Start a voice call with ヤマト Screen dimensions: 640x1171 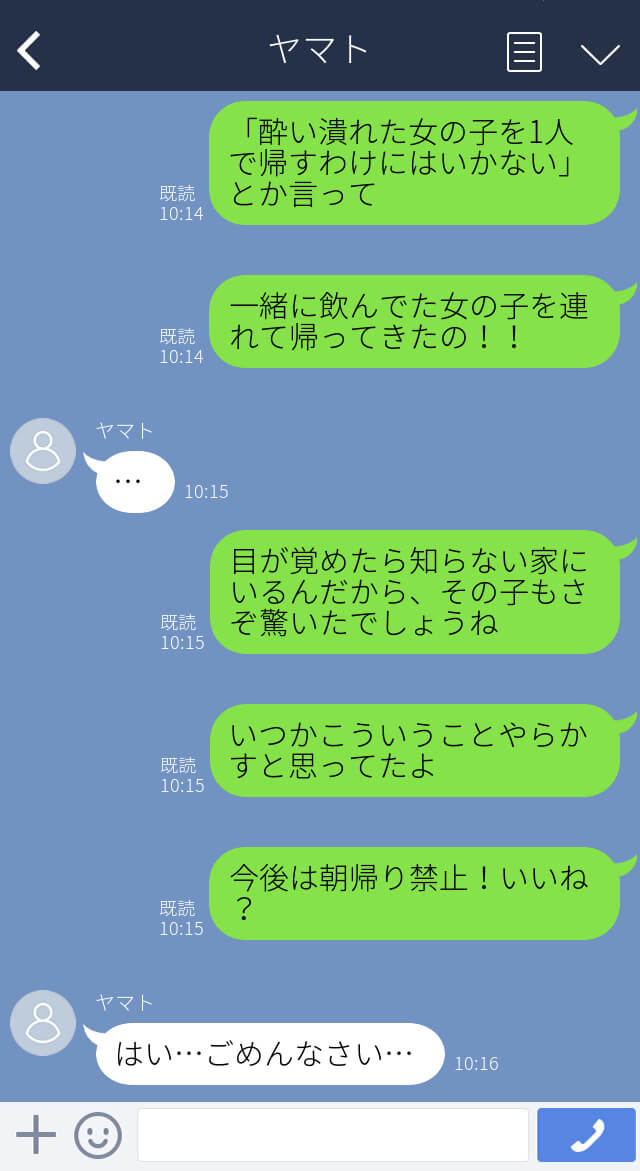point(587,1135)
